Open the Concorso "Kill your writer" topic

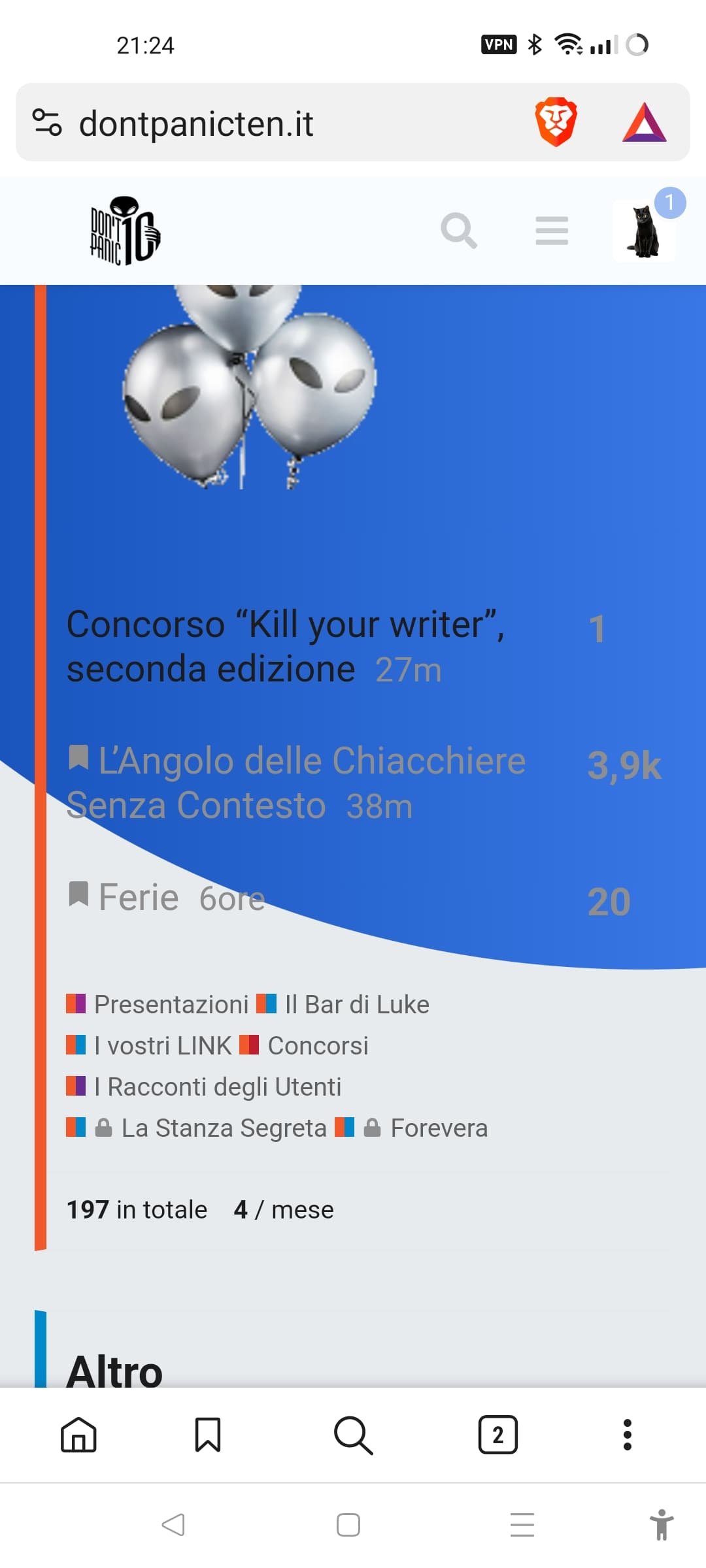tap(286, 646)
